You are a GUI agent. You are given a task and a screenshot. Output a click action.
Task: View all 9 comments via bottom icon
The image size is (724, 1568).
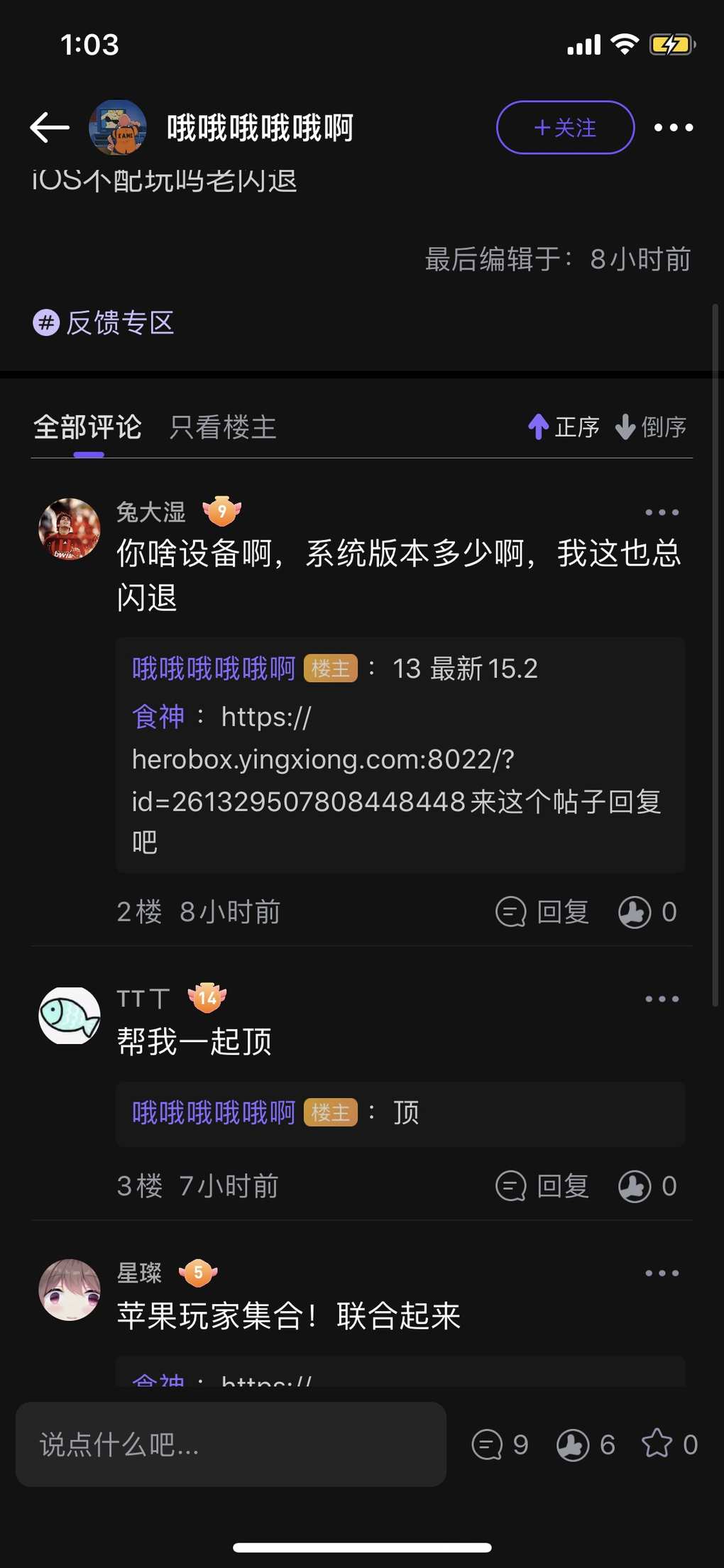(500, 1444)
